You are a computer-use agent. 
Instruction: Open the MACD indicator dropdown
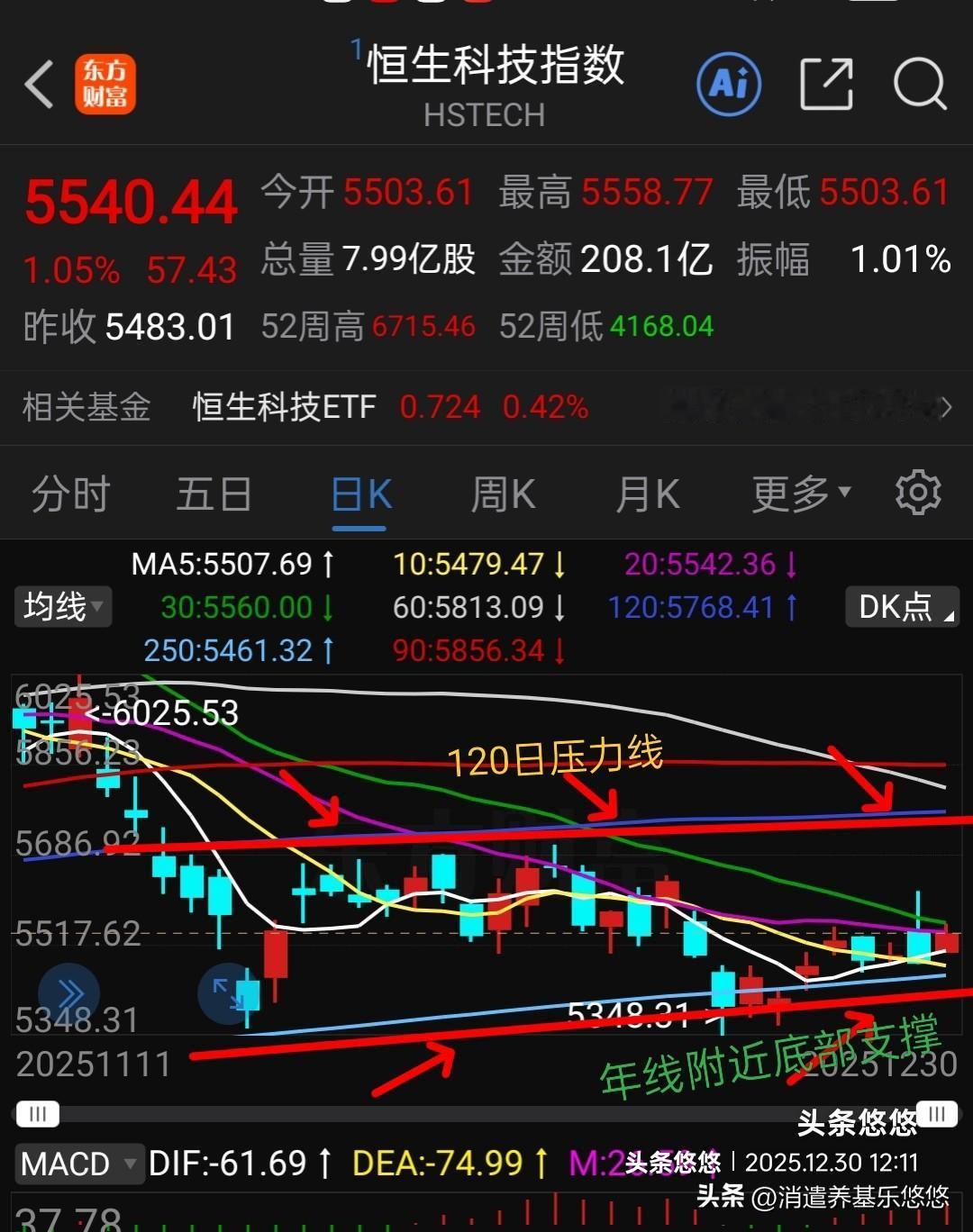tap(79, 1163)
